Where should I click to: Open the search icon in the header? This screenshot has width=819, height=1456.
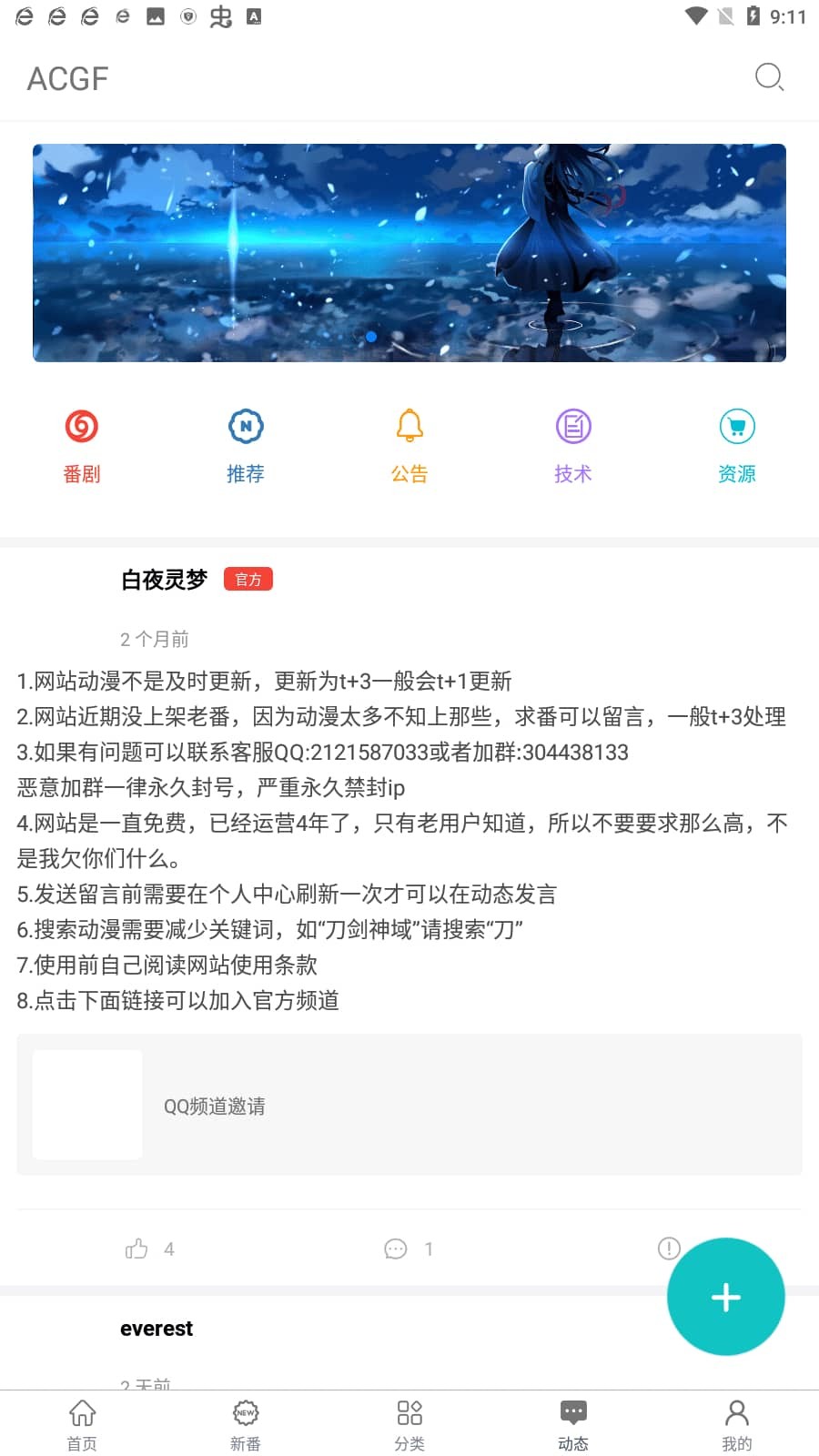click(x=769, y=77)
